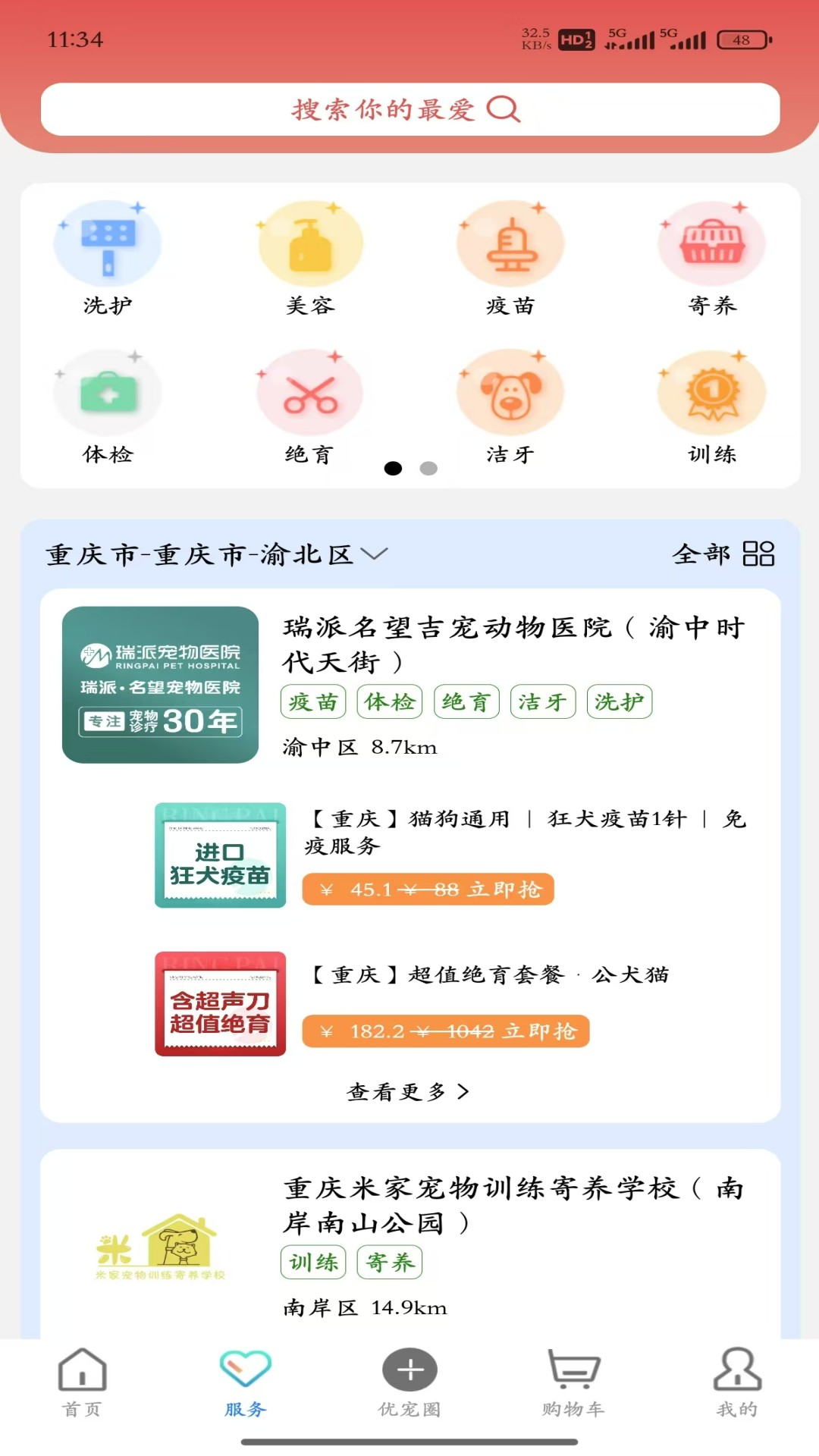Open the 绝育 neutering category
Image resolution: width=819 pixels, height=1456 pixels.
tap(309, 406)
